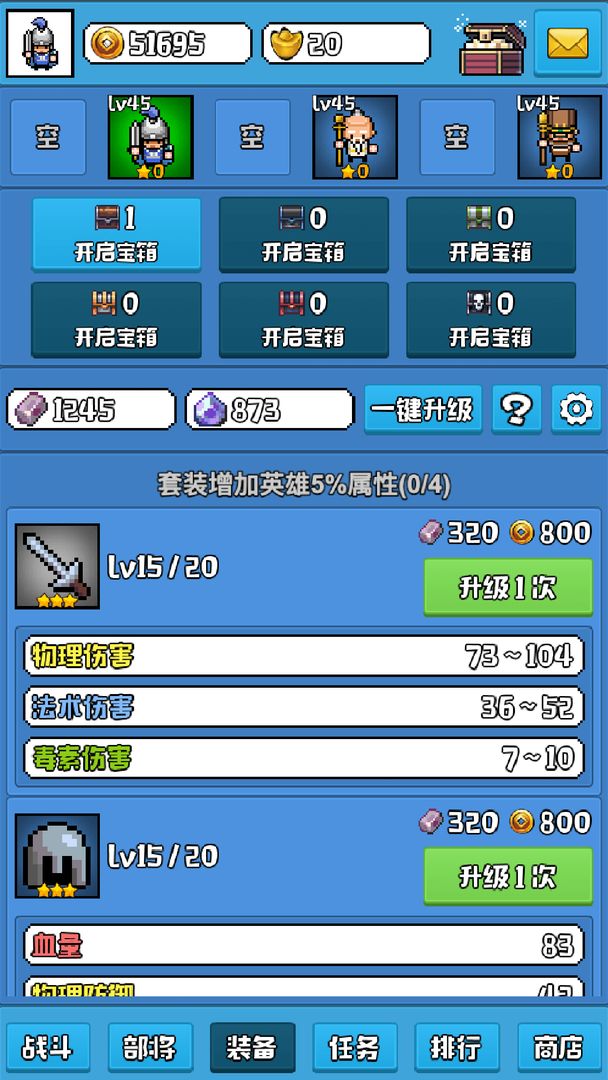Tap the sword equipment icon
The height and width of the screenshot is (1080, 608).
pos(57,566)
